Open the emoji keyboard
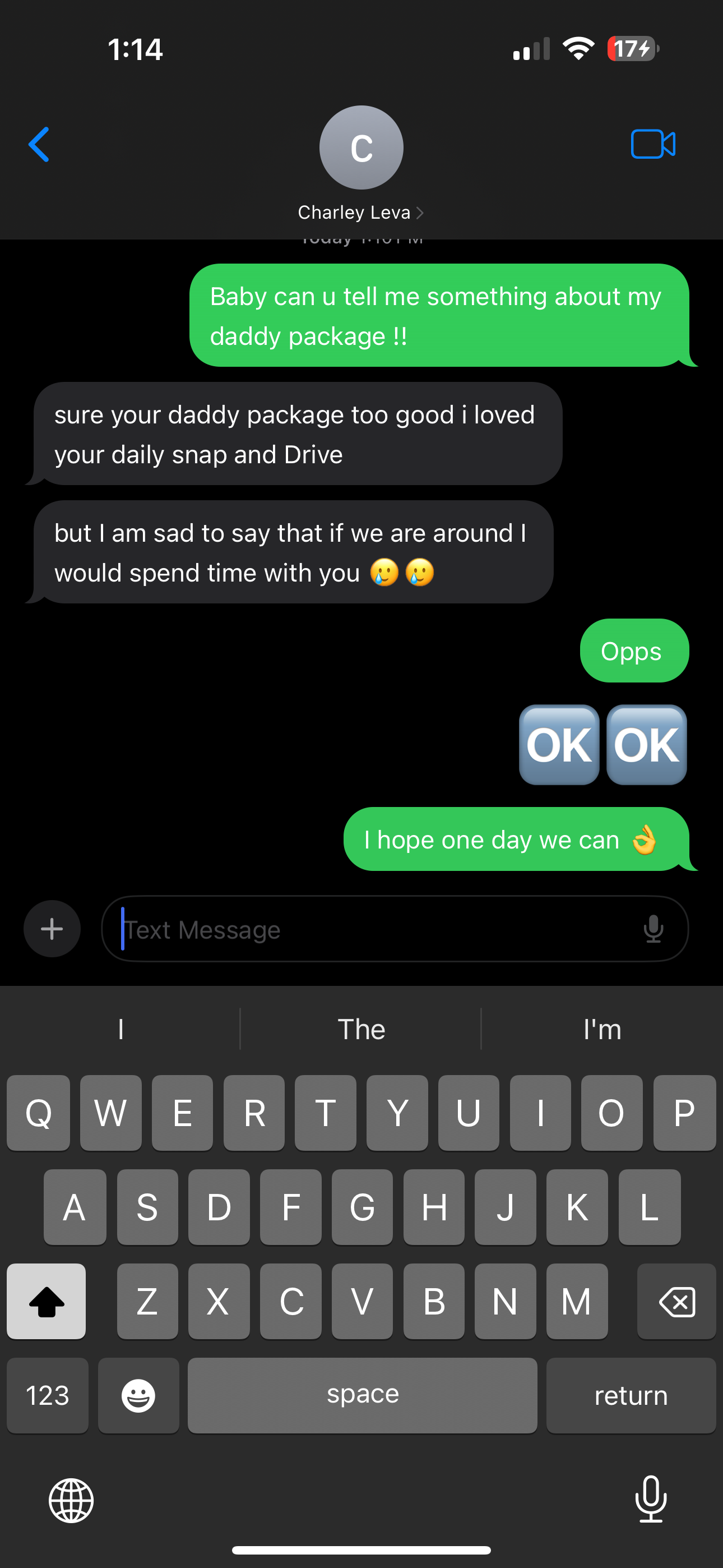Screen dimensions: 723x1568 click(x=138, y=1395)
